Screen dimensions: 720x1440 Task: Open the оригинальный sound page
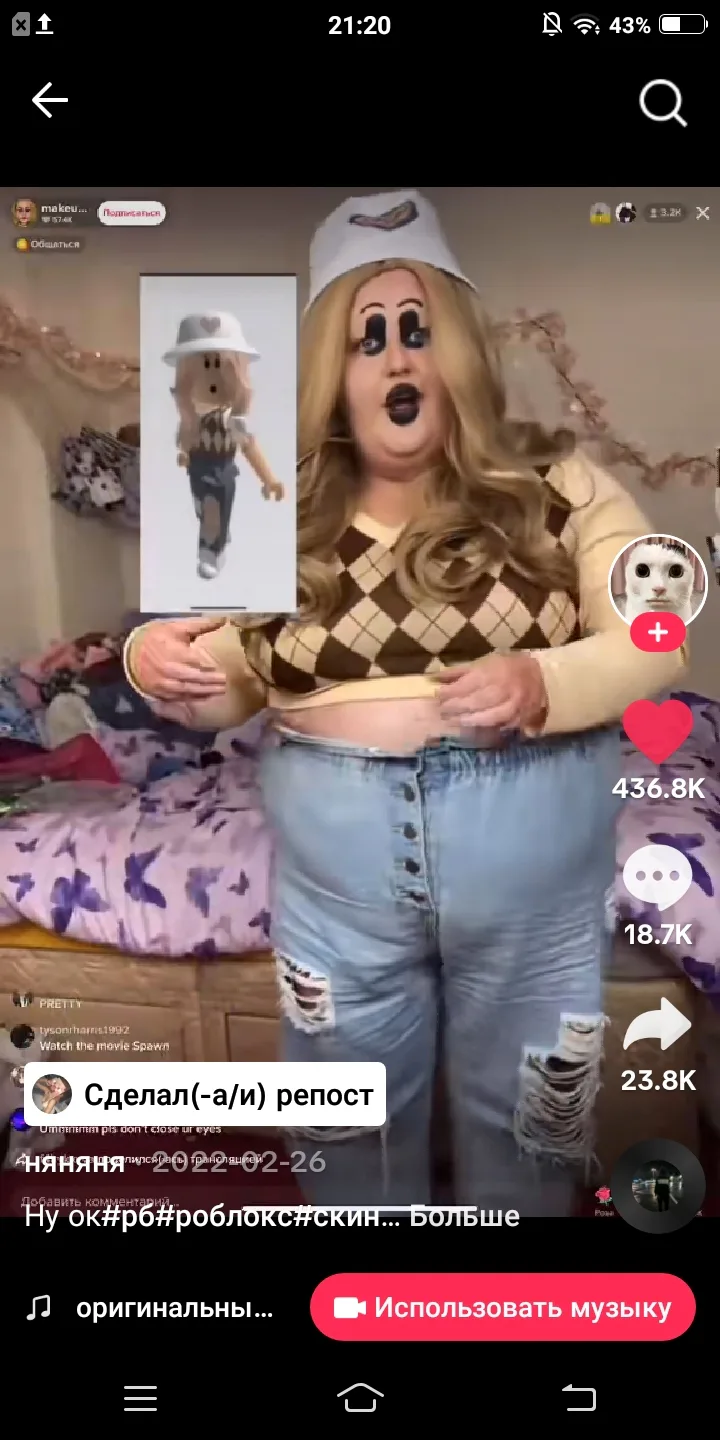coord(174,1308)
